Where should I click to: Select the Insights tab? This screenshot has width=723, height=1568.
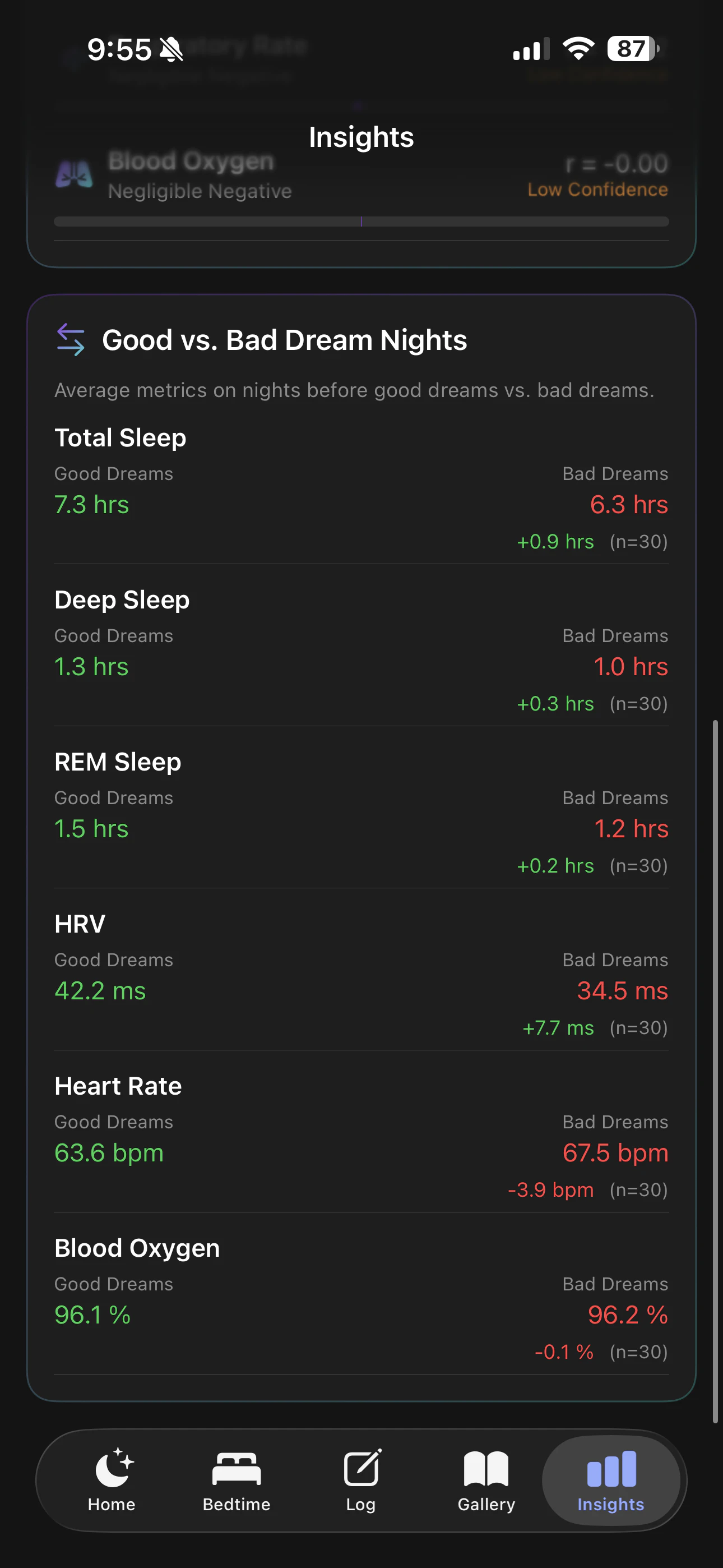tap(610, 1481)
